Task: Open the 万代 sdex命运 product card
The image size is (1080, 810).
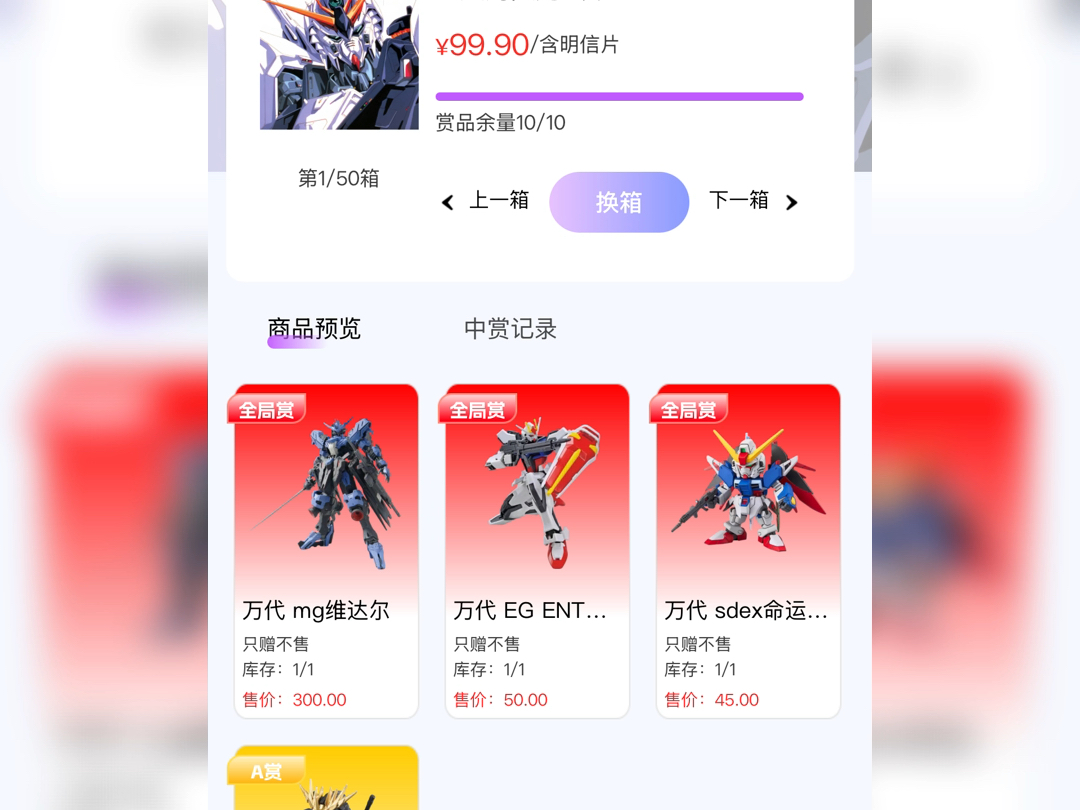Action: (x=748, y=550)
